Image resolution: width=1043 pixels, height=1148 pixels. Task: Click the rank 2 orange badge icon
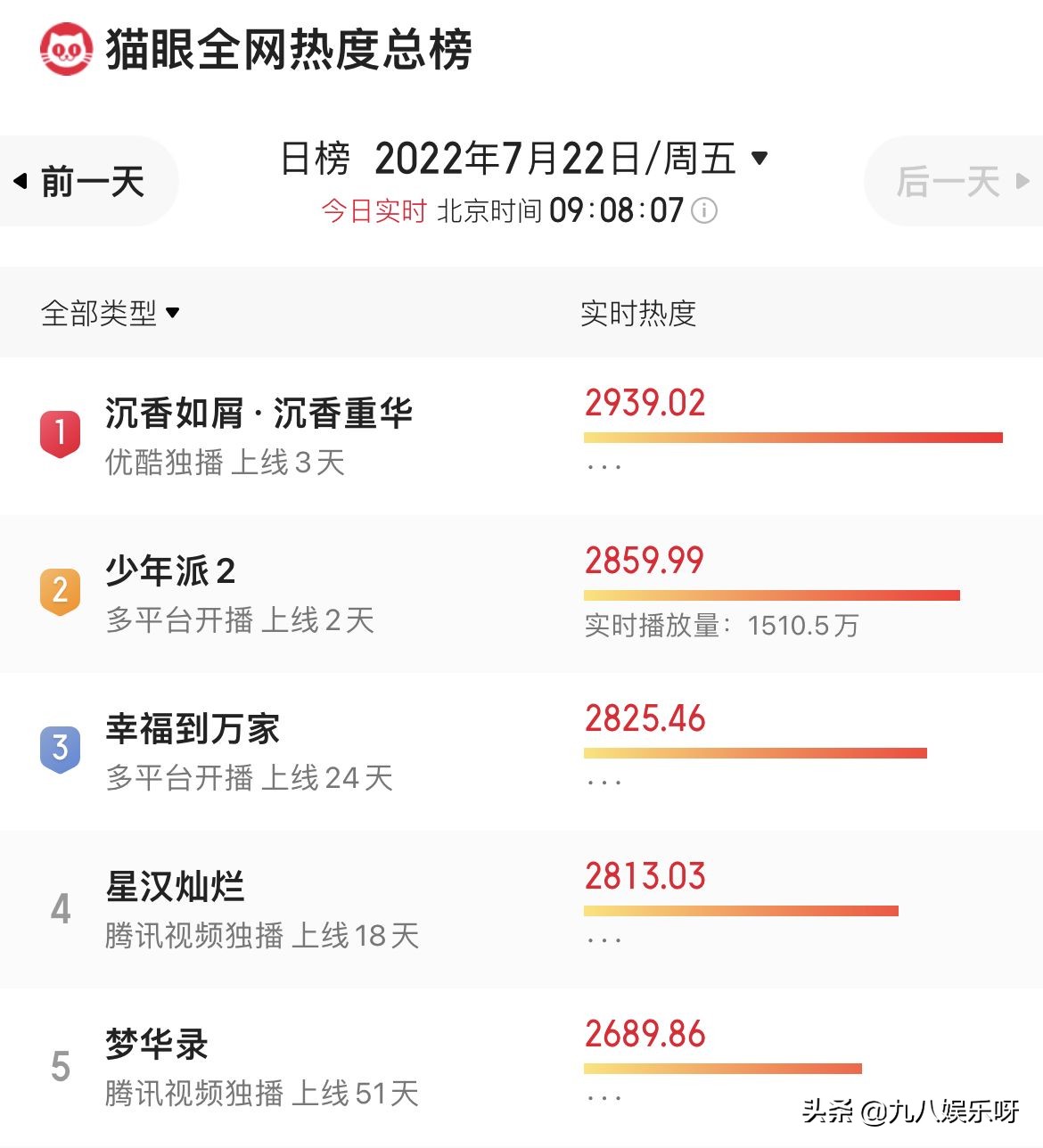pyautogui.click(x=59, y=590)
